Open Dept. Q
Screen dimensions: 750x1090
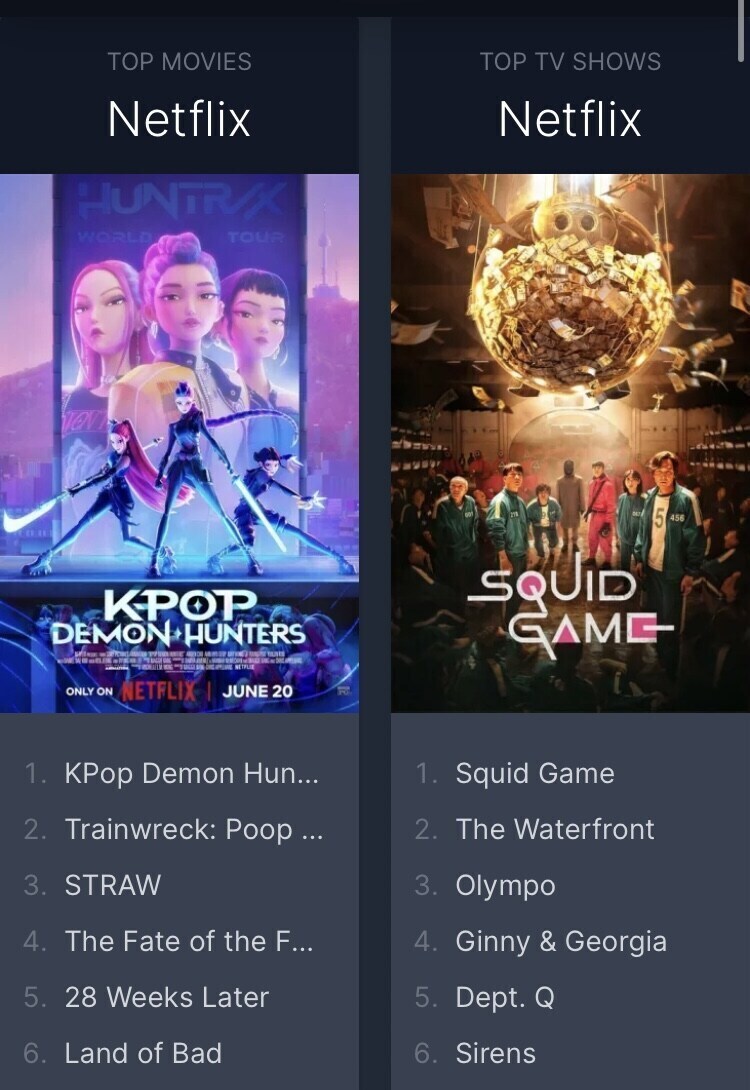click(504, 997)
